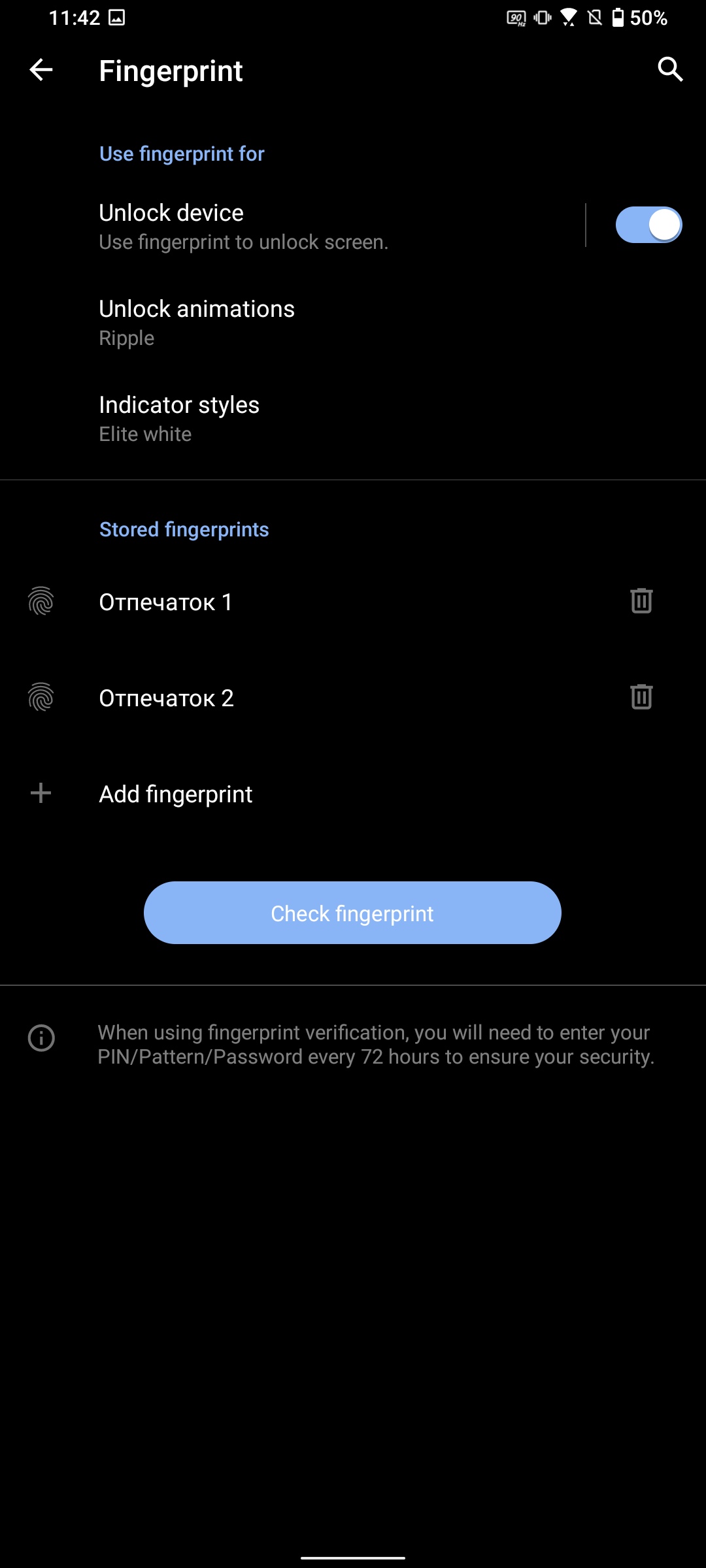Delete fingerprint Отпечаток 2
706x1568 pixels.
pos(641,697)
